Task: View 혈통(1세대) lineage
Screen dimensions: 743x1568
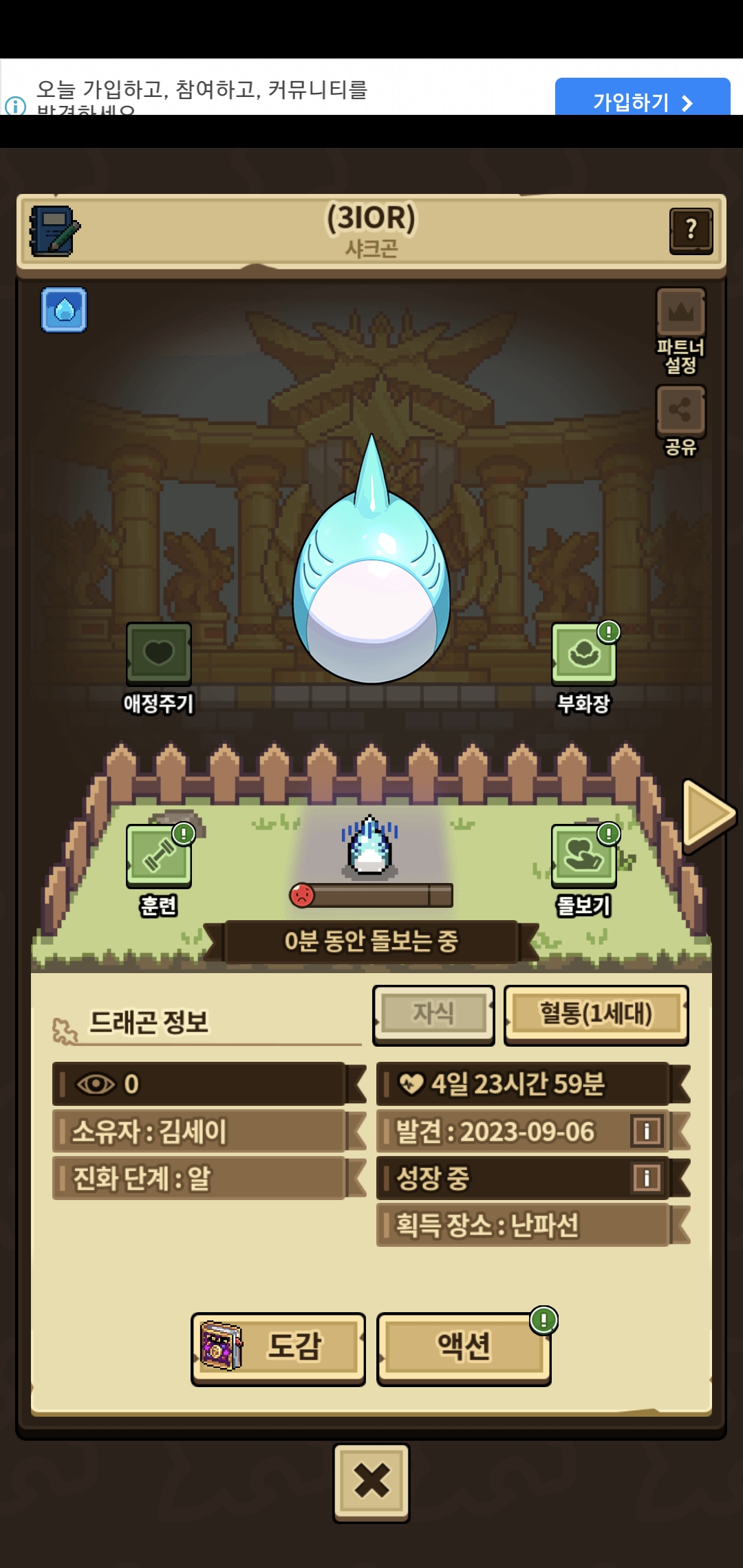Action: click(596, 1014)
